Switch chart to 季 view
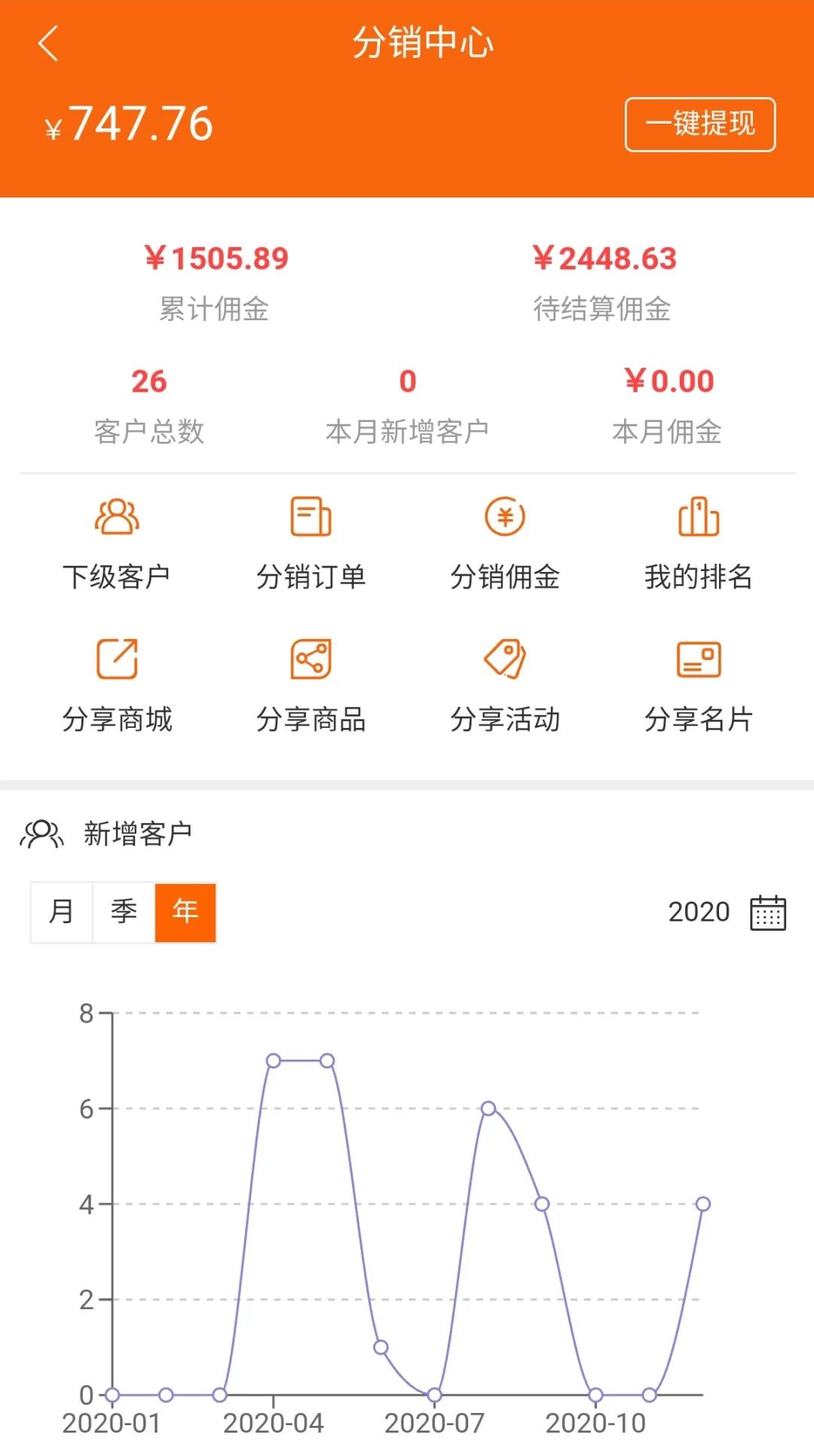This screenshot has width=814, height=1456. pos(124,912)
